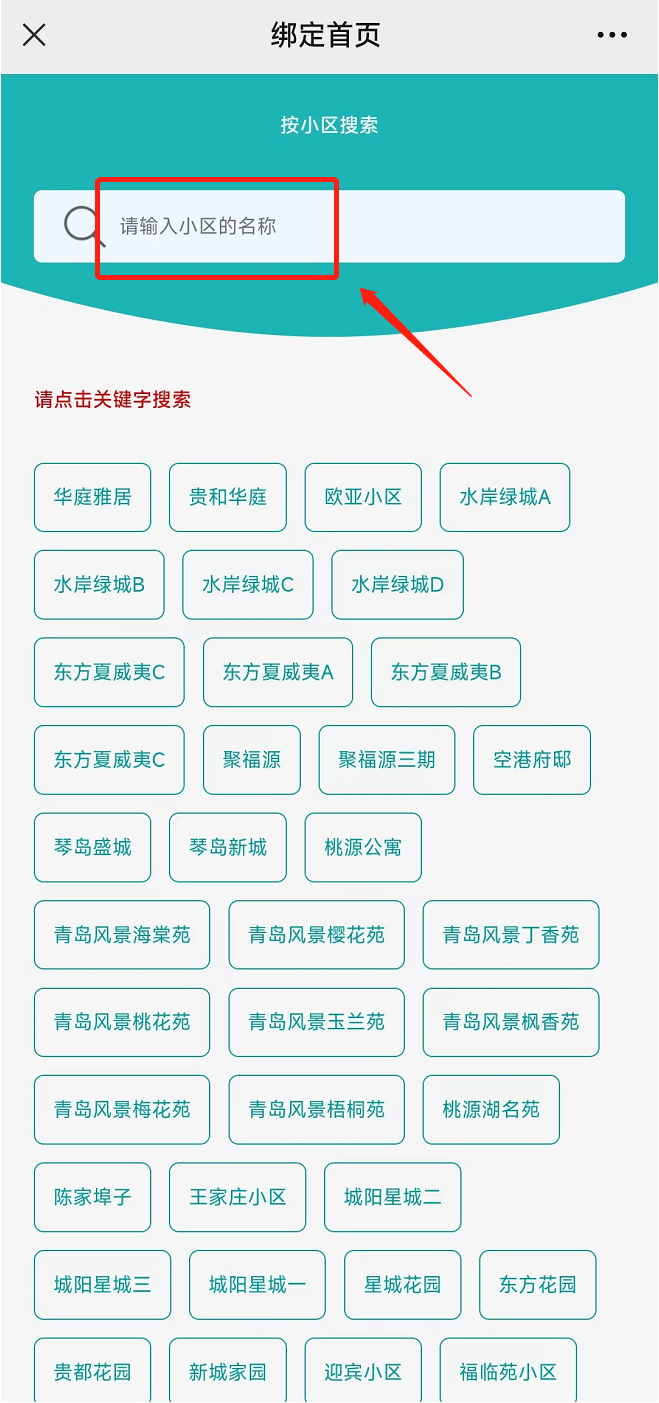Tap the 水岸绿城D keyword
The image size is (659, 1403).
coord(397,585)
